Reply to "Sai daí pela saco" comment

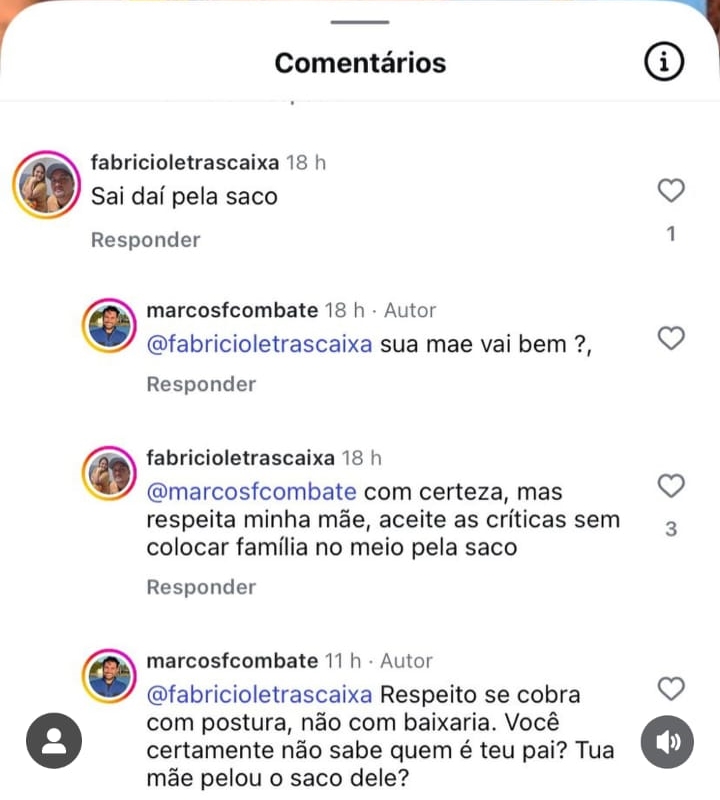pos(145,240)
